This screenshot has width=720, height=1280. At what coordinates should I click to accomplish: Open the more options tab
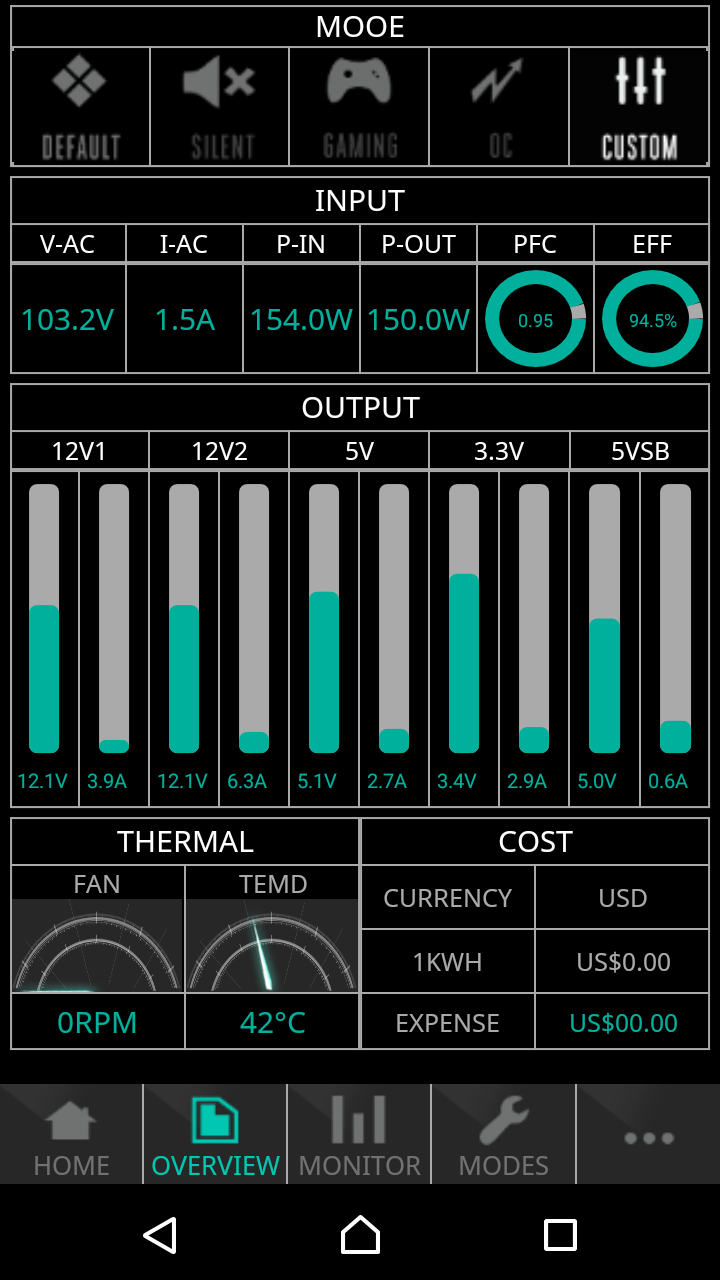click(x=648, y=1135)
